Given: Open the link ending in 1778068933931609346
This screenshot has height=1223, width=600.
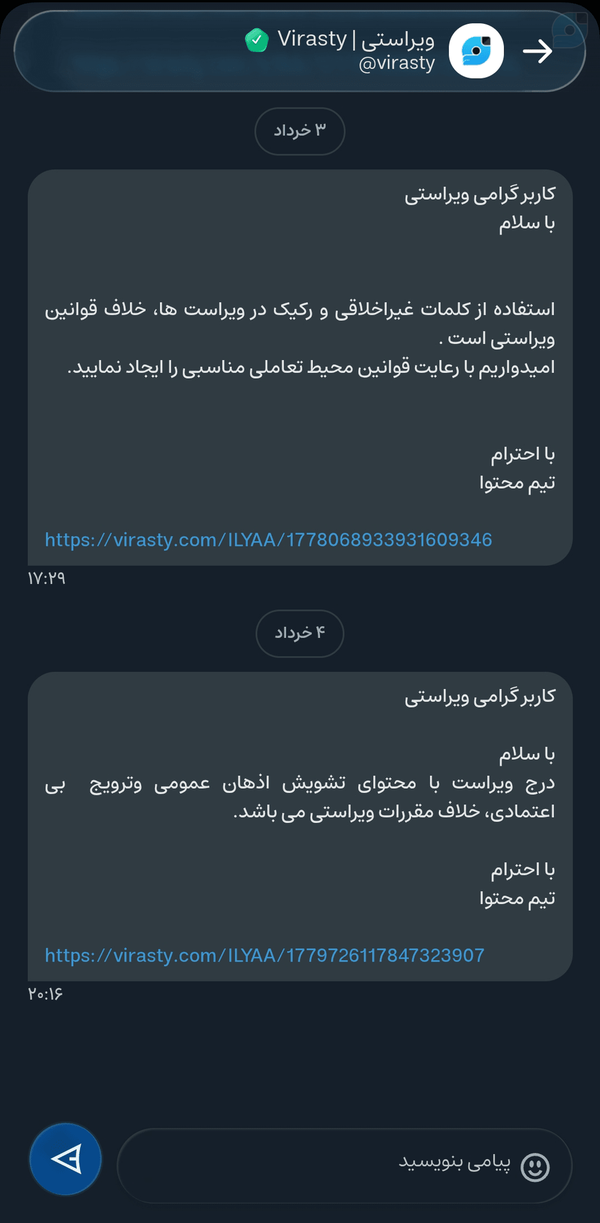Looking at the screenshot, I should tap(269, 540).
